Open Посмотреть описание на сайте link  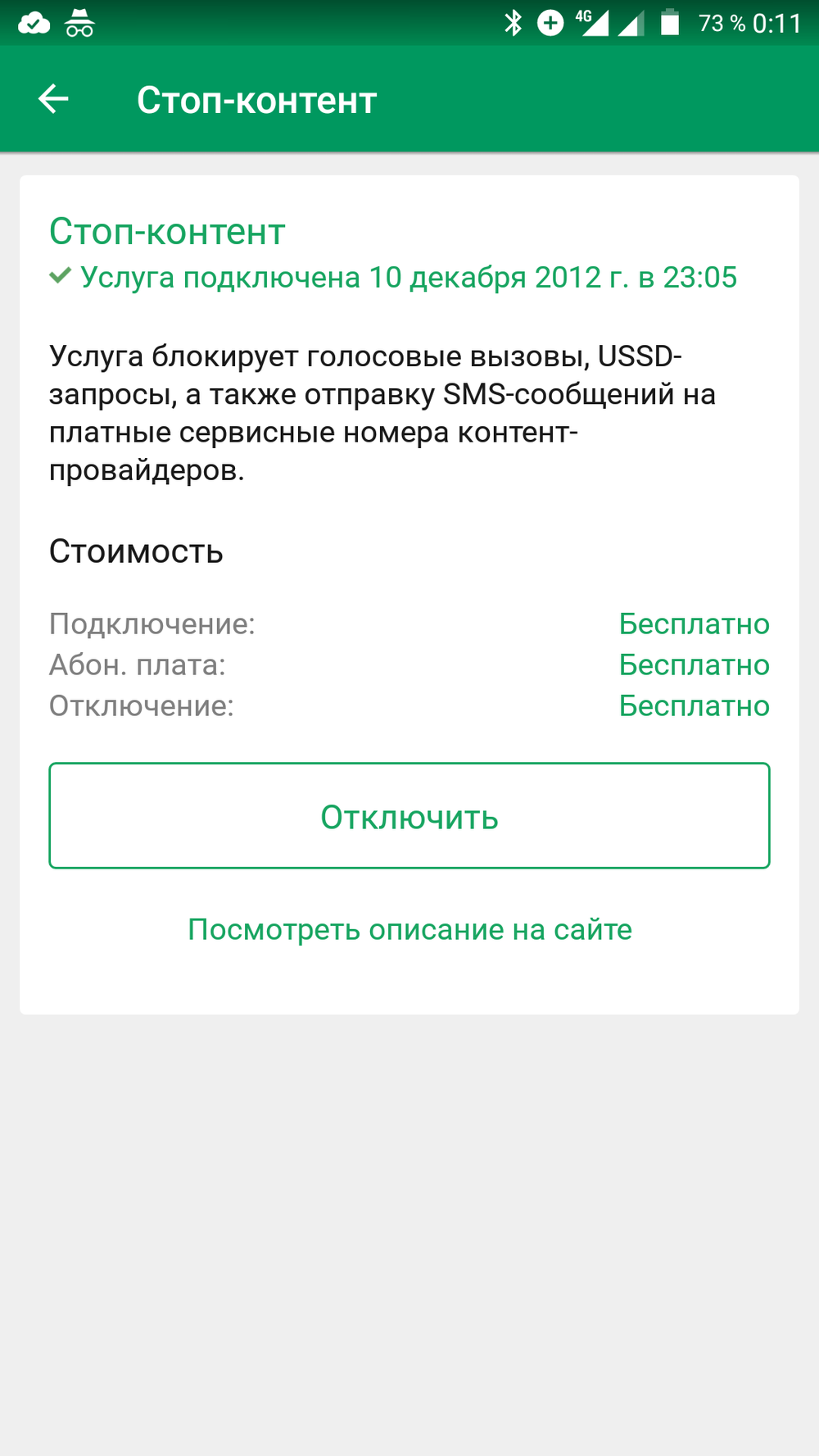pyautogui.click(x=409, y=929)
